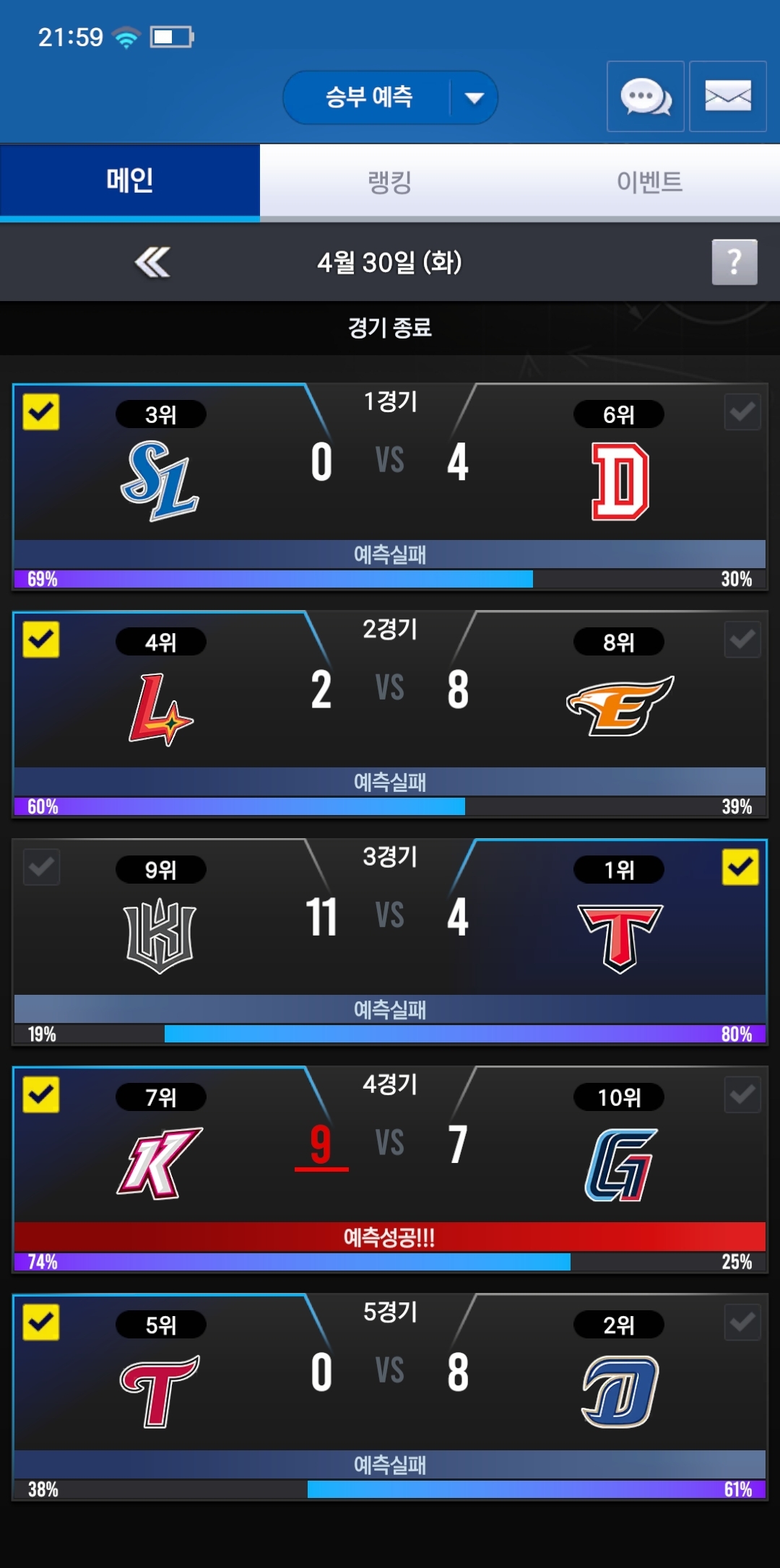Go to the previous date with double arrow

coord(152,262)
